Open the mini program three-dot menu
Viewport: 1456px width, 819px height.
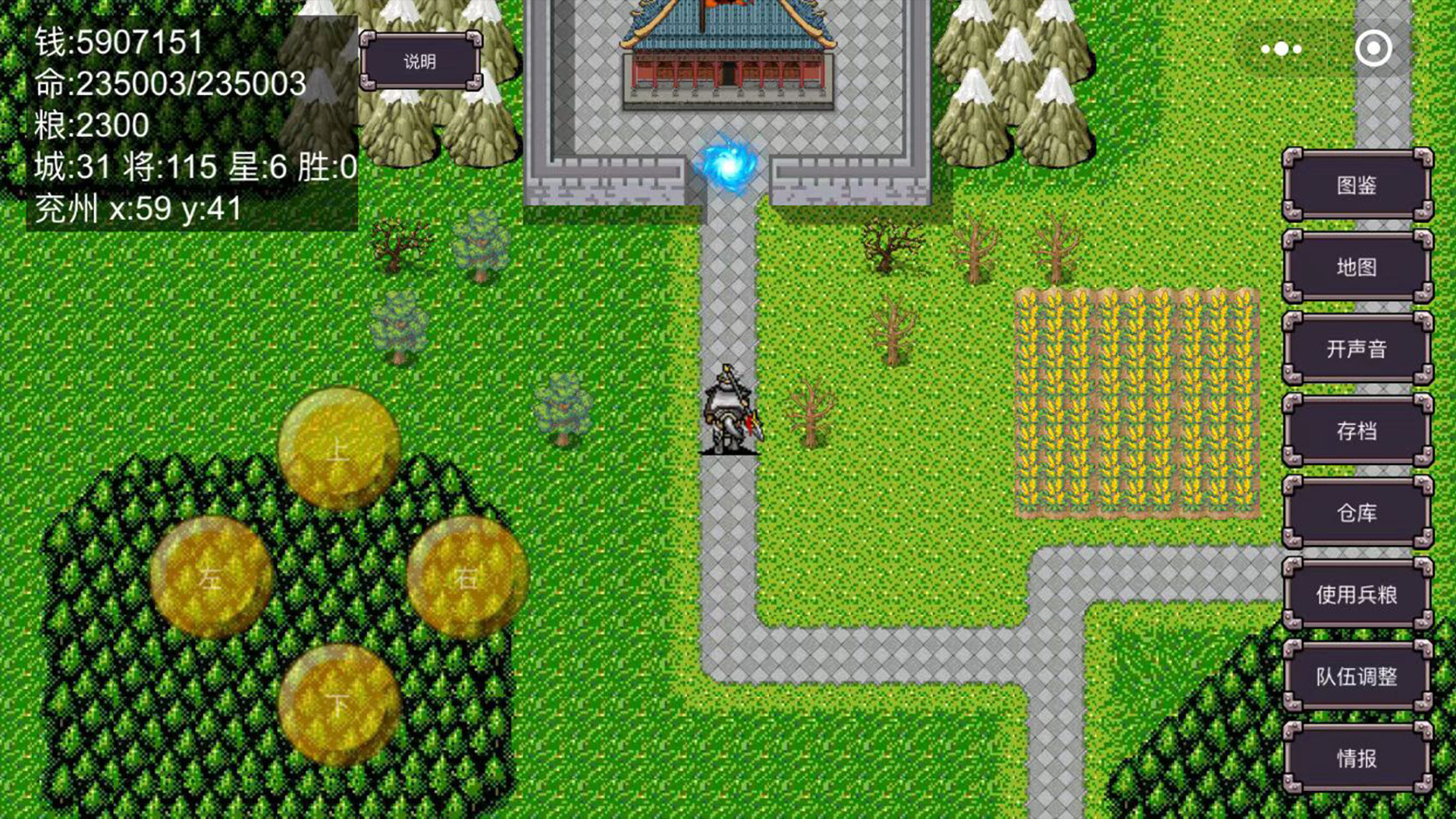(1282, 49)
